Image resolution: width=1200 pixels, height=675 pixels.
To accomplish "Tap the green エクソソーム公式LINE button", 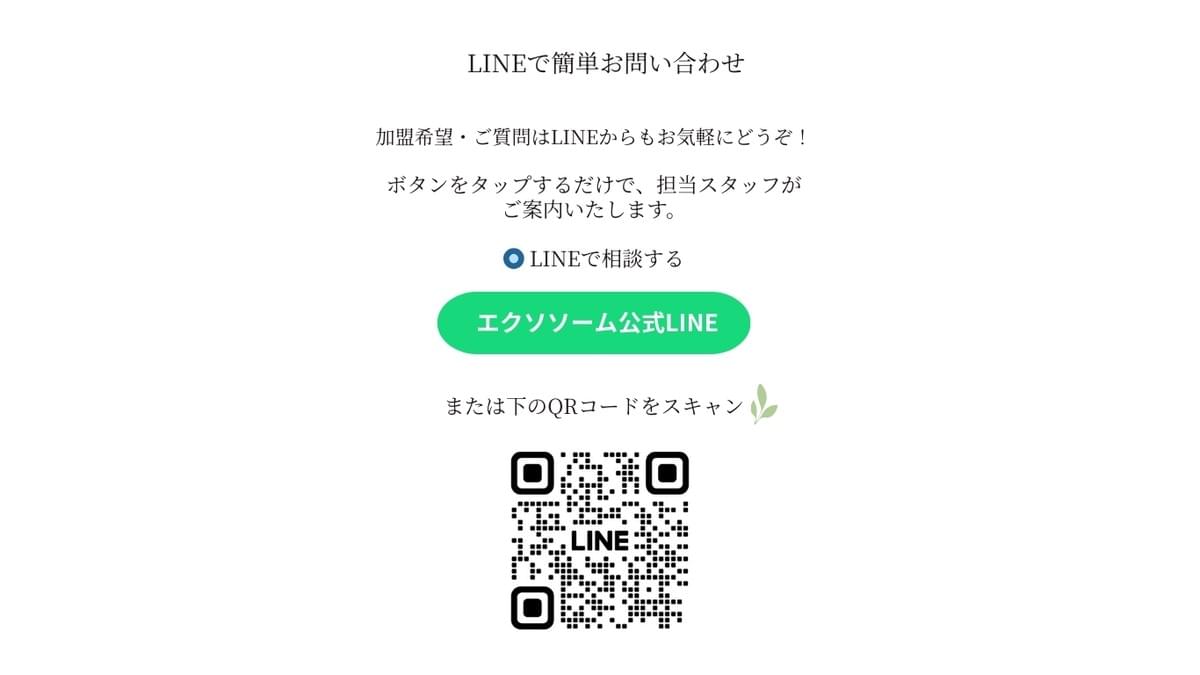I will tap(593, 323).
